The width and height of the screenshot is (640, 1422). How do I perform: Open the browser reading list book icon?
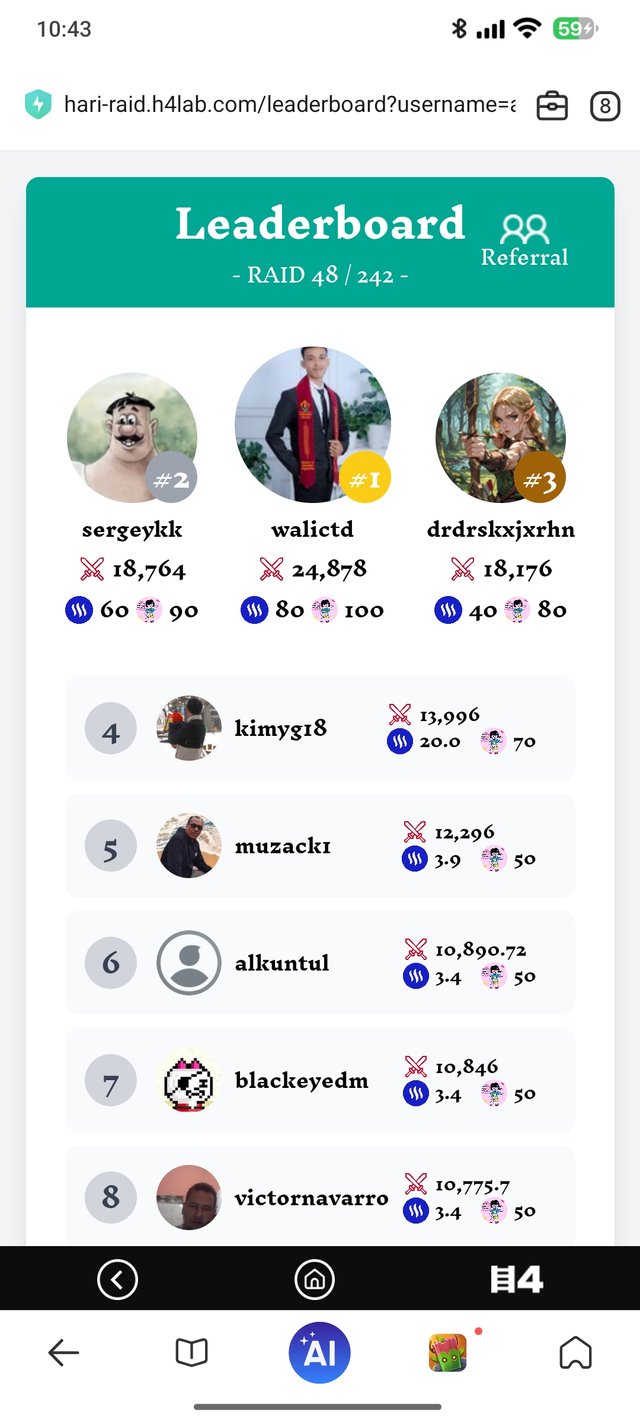pyautogui.click(x=191, y=1353)
